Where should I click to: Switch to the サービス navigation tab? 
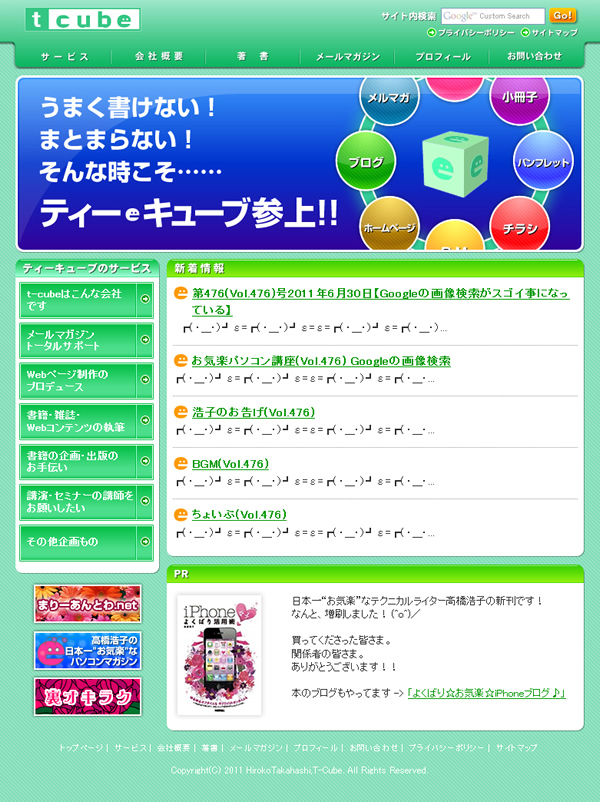coord(65,57)
